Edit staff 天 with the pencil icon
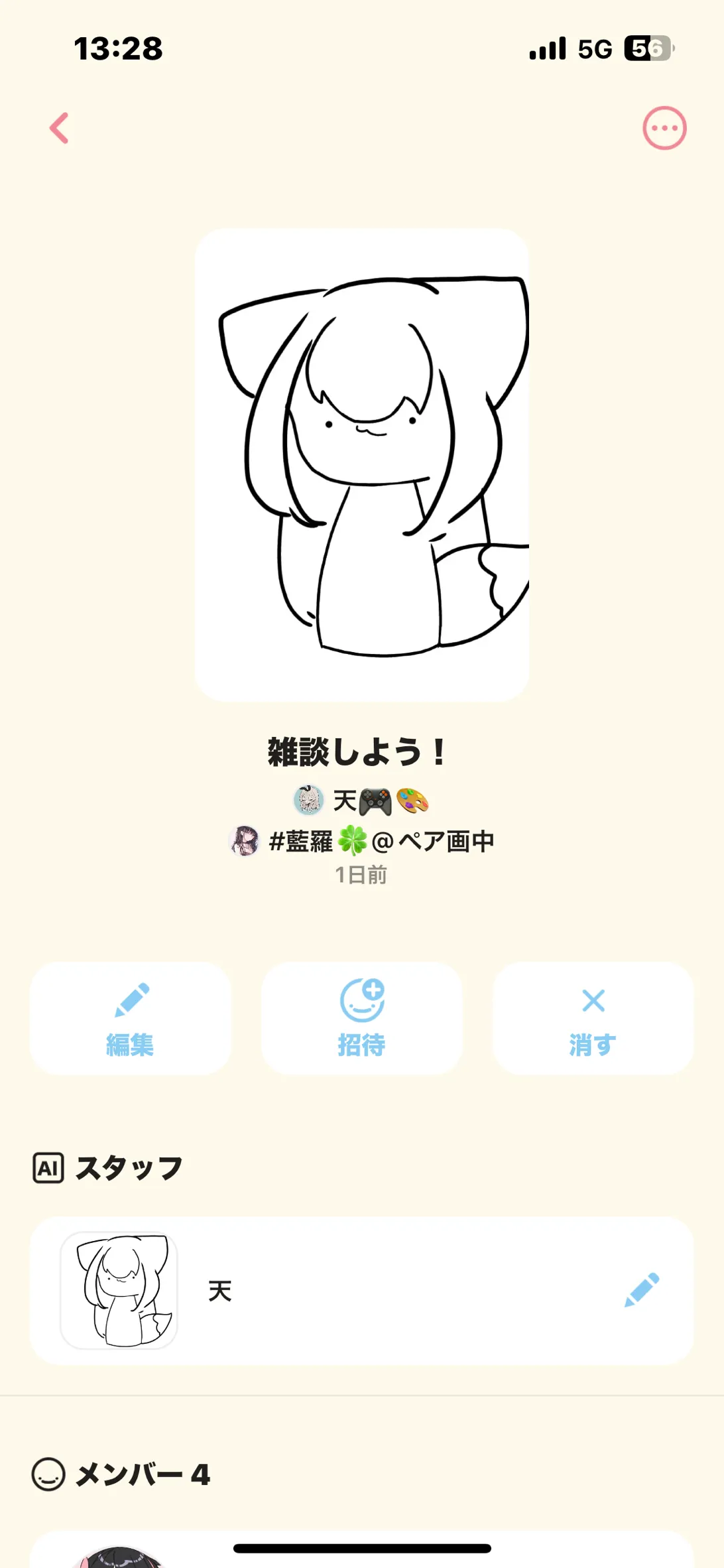This screenshot has height=1568, width=724. pyautogui.click(x=642, y=1290)
